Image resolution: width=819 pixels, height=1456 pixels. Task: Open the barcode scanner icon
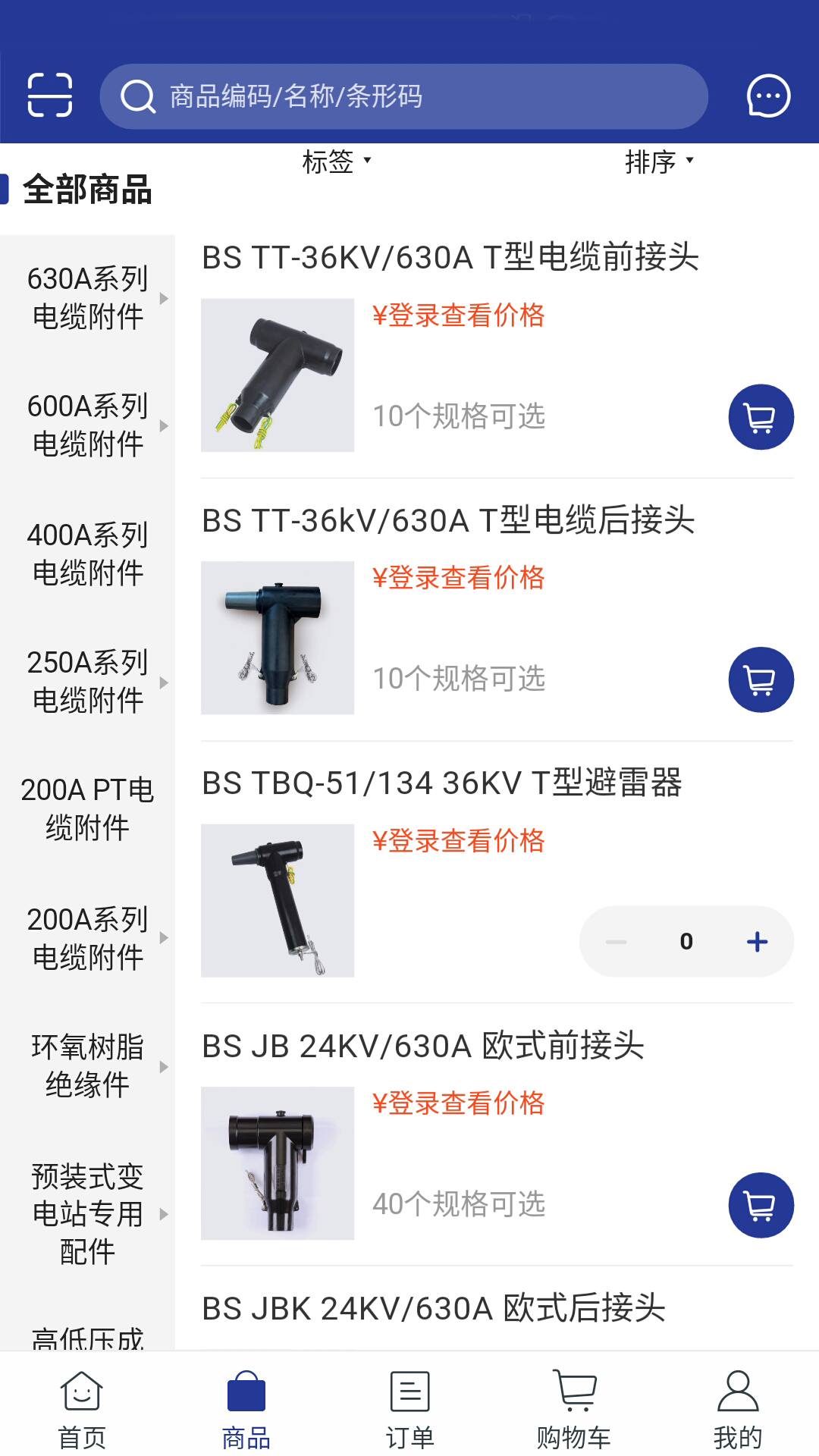pos(50,96)
